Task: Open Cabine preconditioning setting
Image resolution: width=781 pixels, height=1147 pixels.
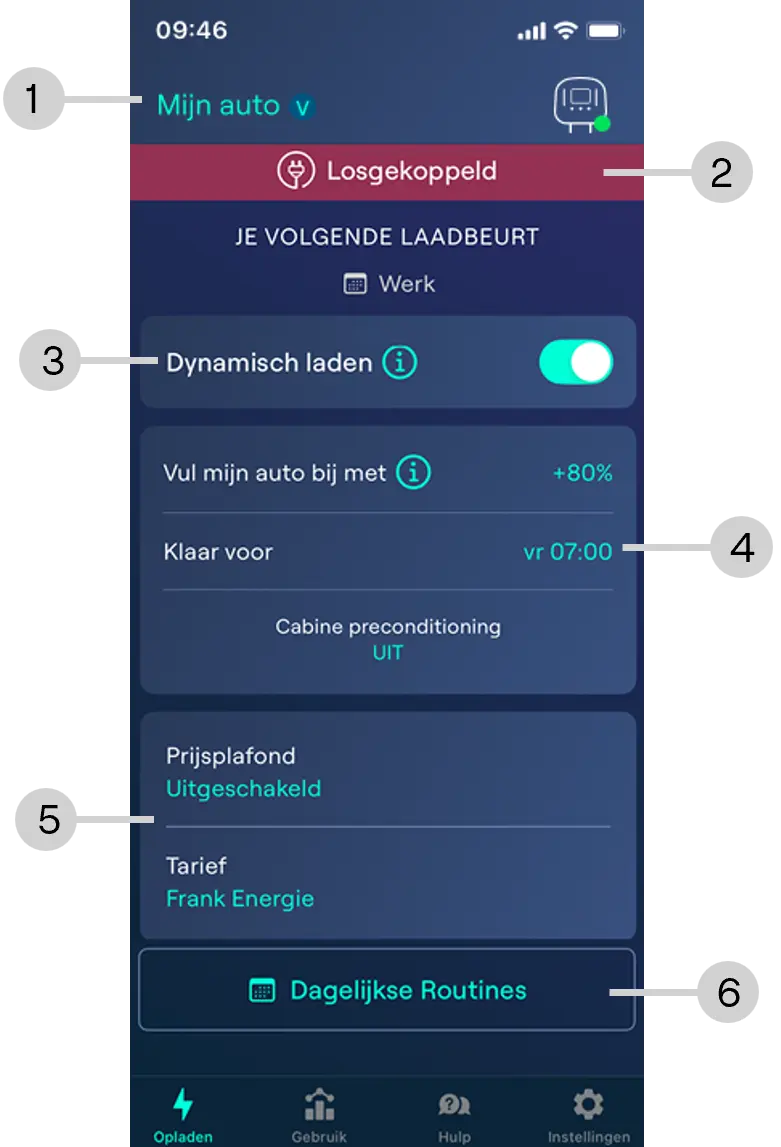Action: coord(388,640)
